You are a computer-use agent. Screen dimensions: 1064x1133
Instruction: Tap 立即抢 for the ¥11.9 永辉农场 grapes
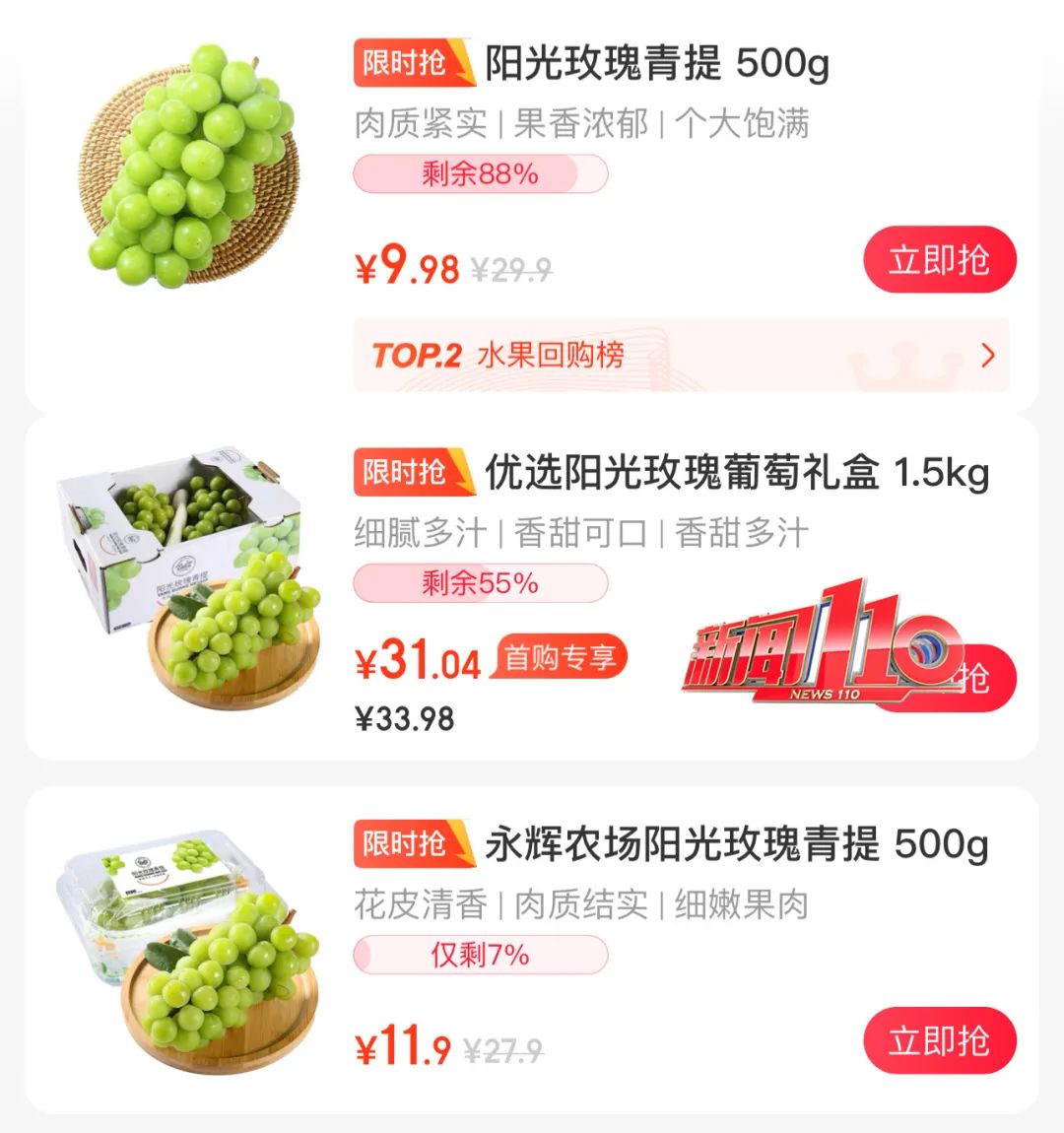[939, 1041]
